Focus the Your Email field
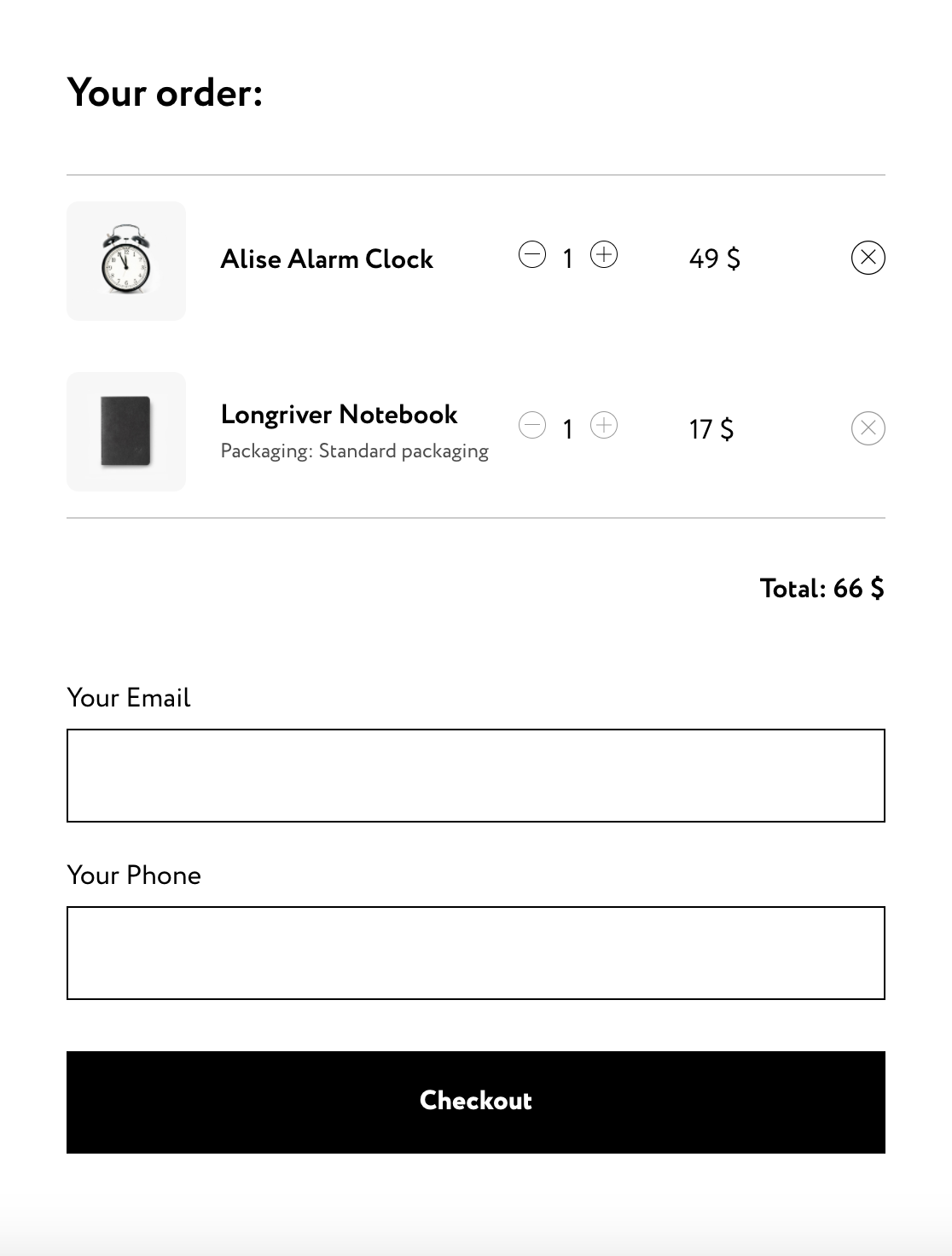 pyautogui.click(x=475, y=776)
